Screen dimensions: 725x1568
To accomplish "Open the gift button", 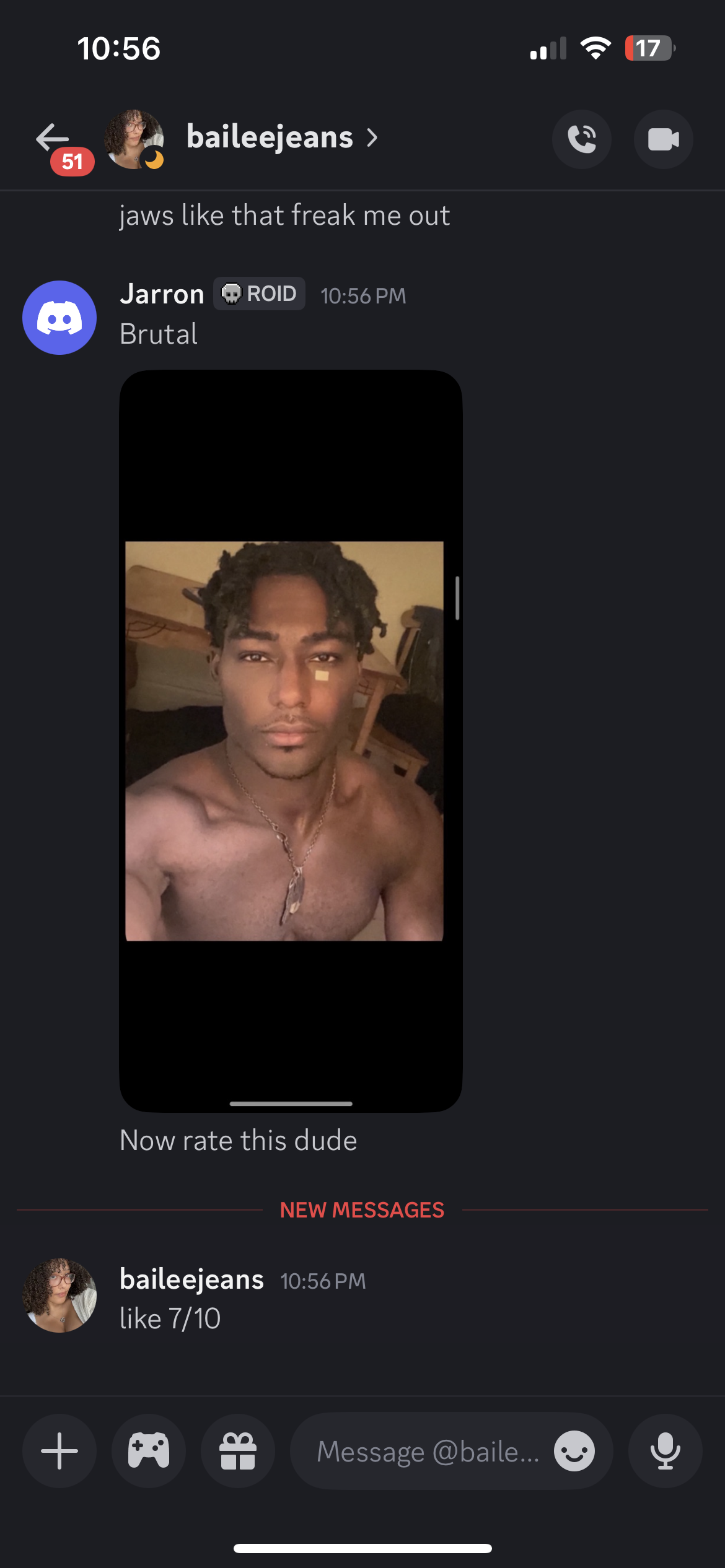I will pyautogui.click(x=238, y=1451).
